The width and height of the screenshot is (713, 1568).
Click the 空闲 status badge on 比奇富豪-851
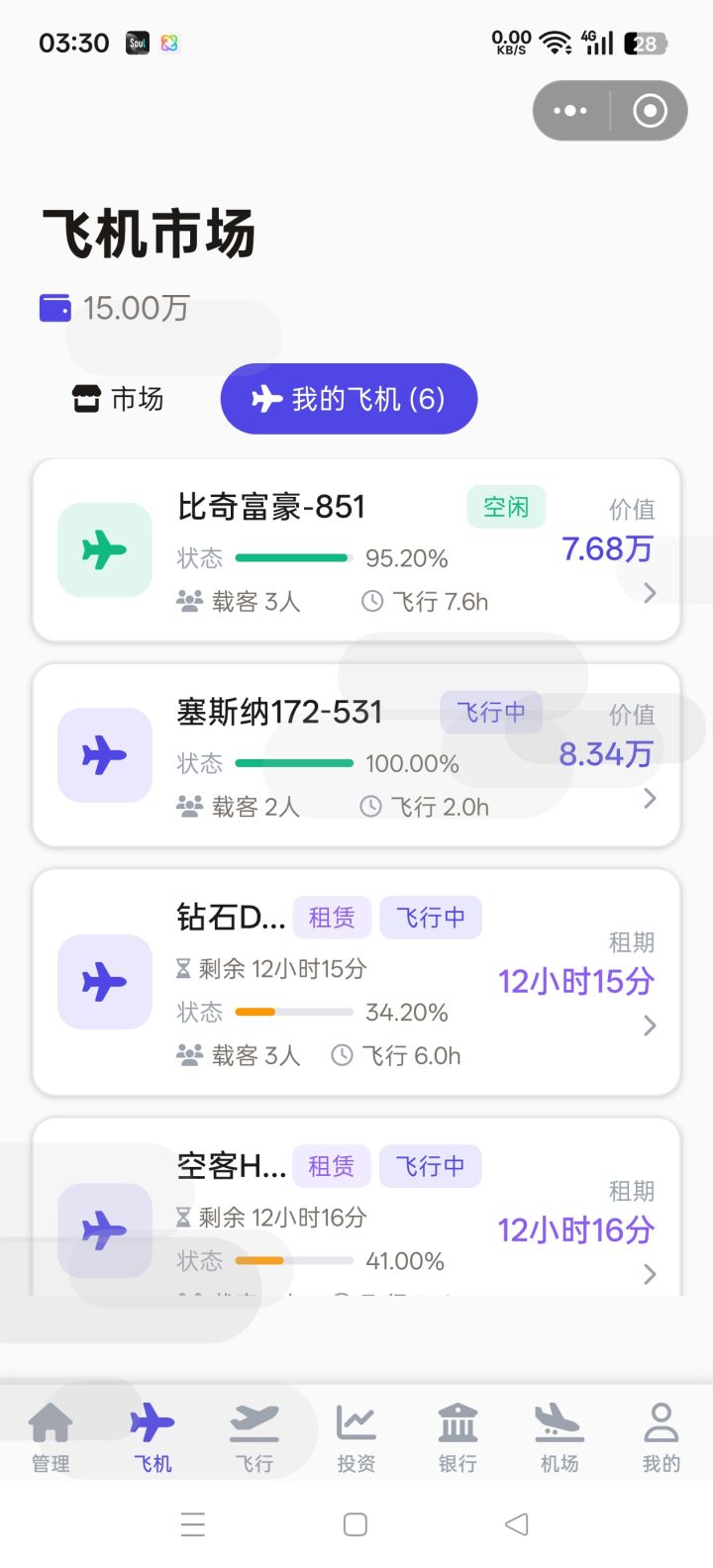[x=506, y=506]
